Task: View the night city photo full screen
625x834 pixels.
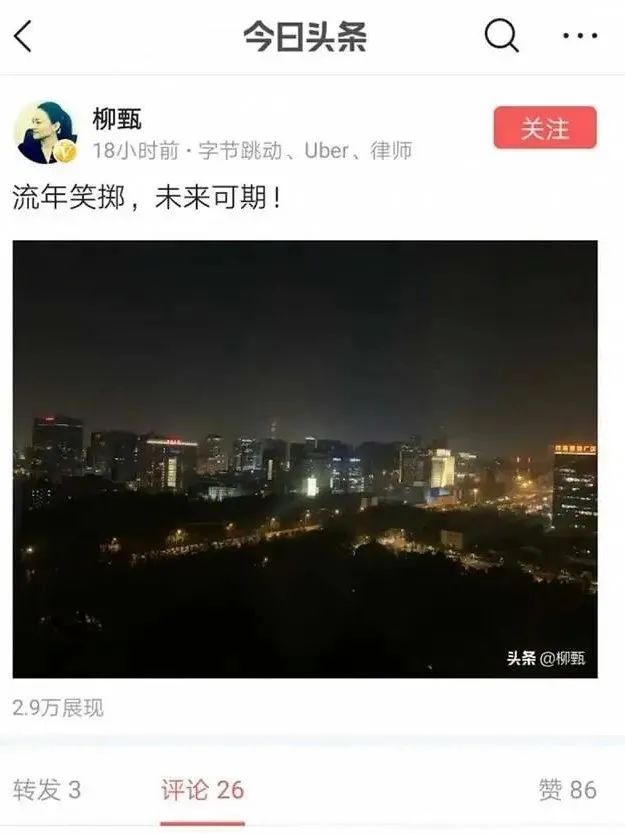Action: point(305,458)
